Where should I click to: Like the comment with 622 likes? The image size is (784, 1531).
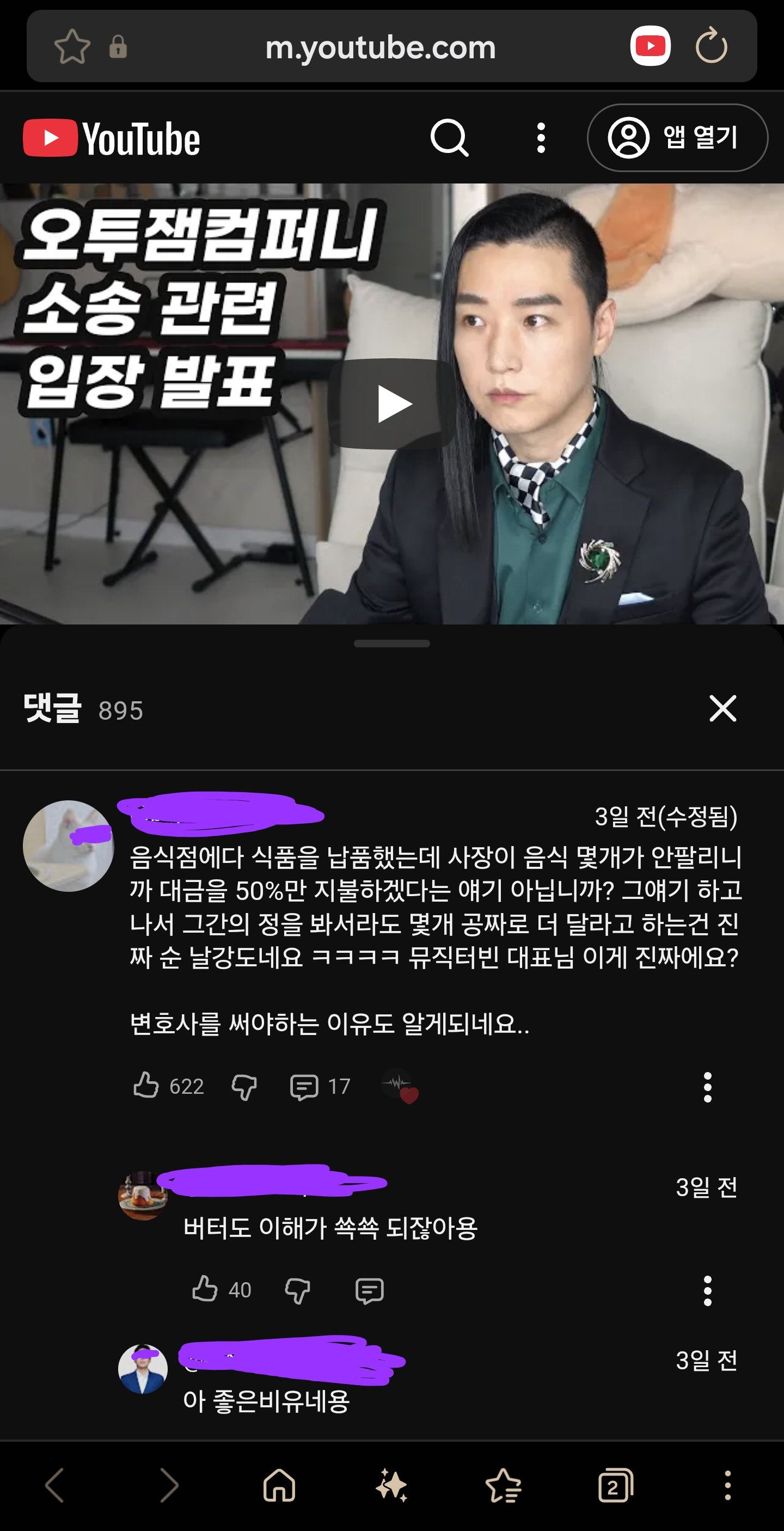[x=146, y=1086]
